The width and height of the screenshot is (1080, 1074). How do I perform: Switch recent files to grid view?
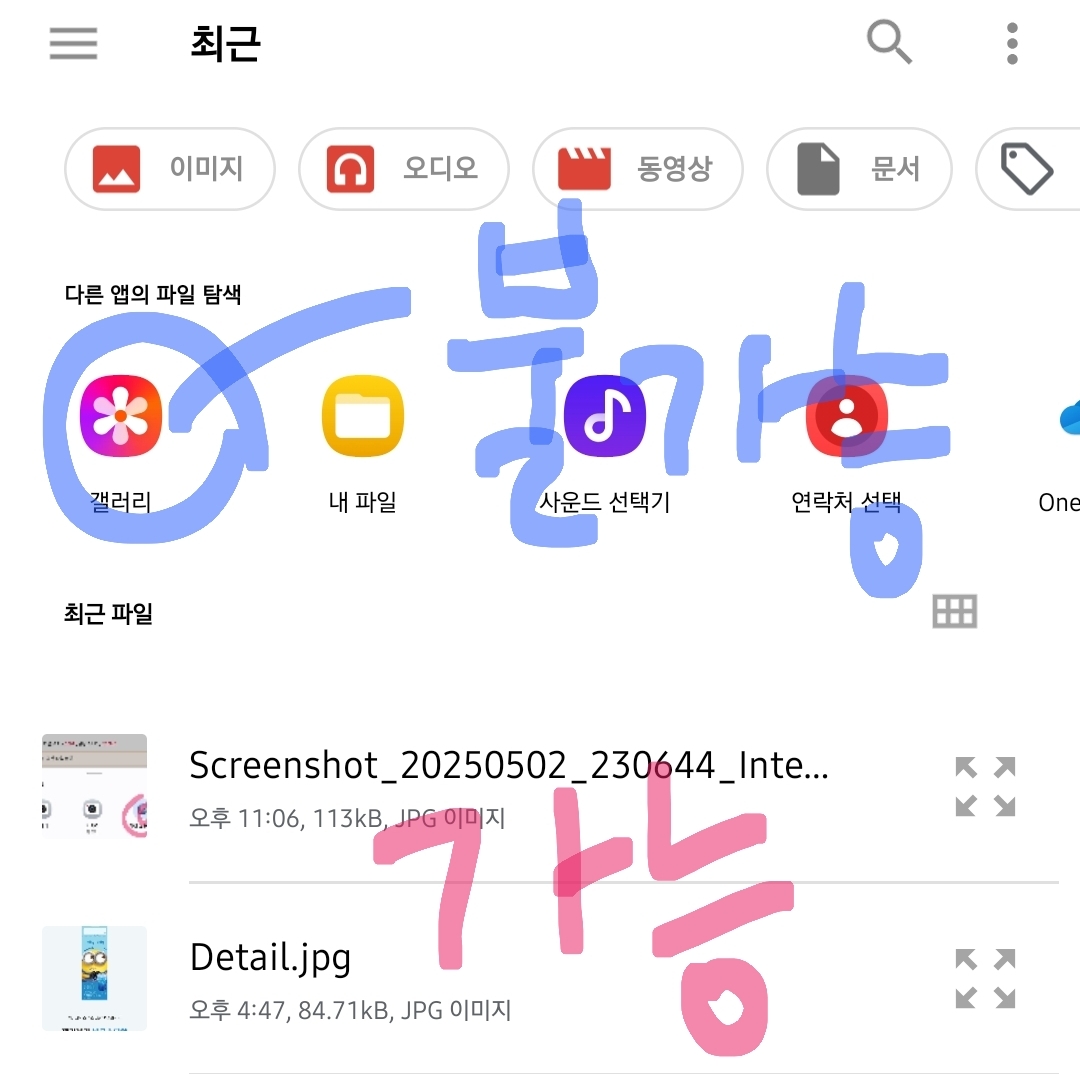coord(954,611)
